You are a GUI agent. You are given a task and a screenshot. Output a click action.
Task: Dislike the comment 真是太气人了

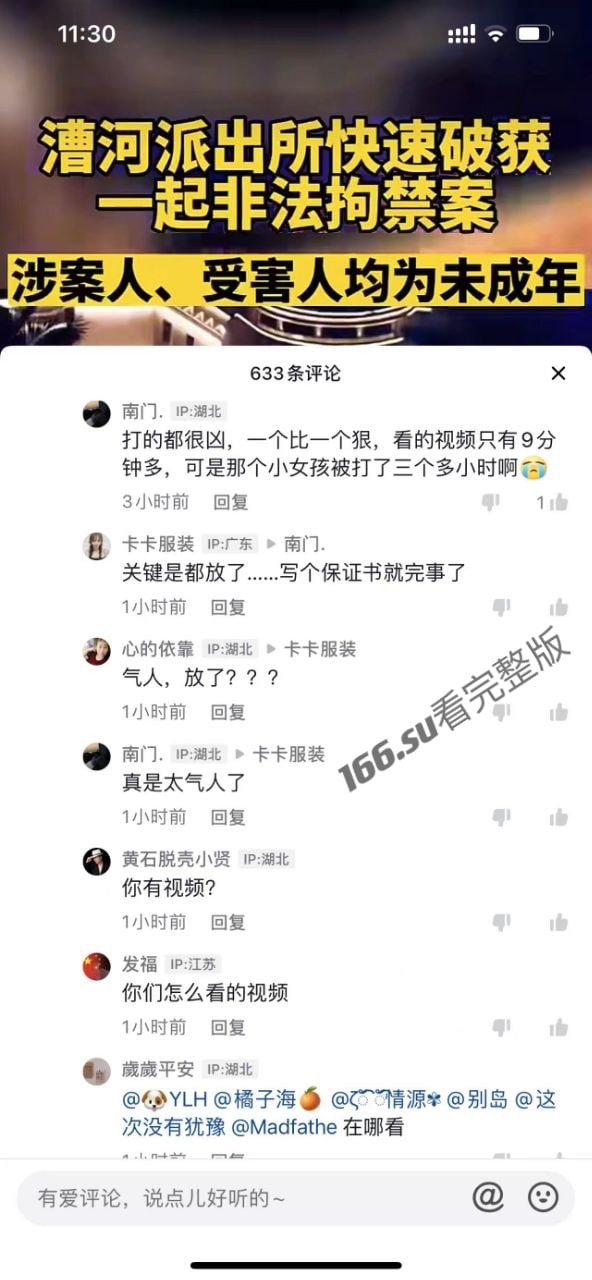coord(501,817)
